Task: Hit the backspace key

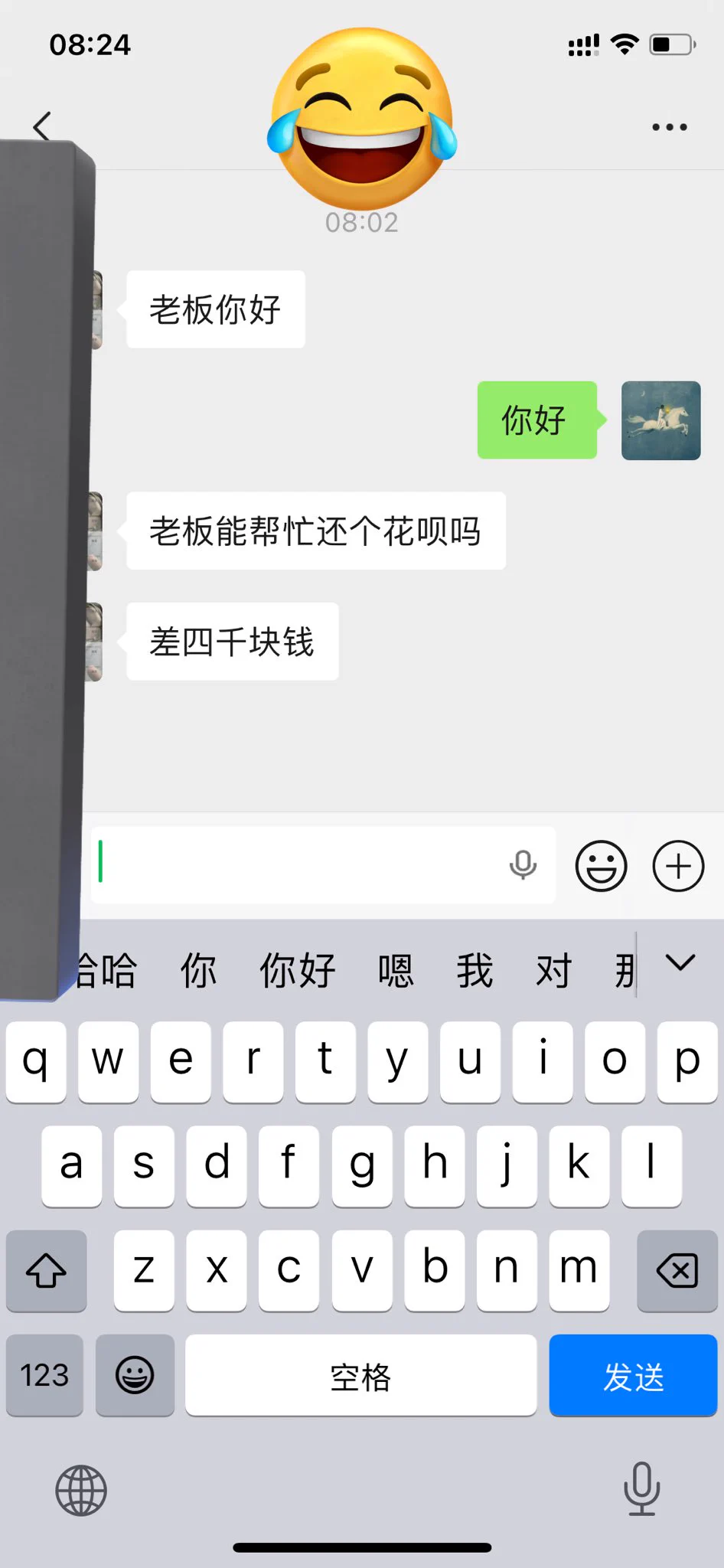Action: click(x=677, y=1271)
